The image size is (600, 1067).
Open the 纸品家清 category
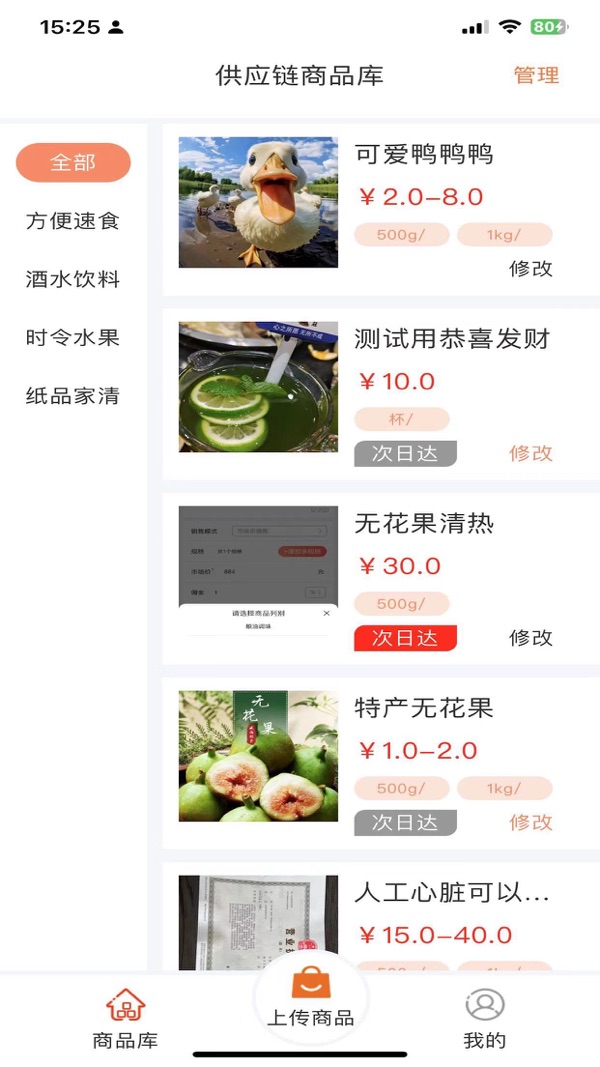coord(73,396)
